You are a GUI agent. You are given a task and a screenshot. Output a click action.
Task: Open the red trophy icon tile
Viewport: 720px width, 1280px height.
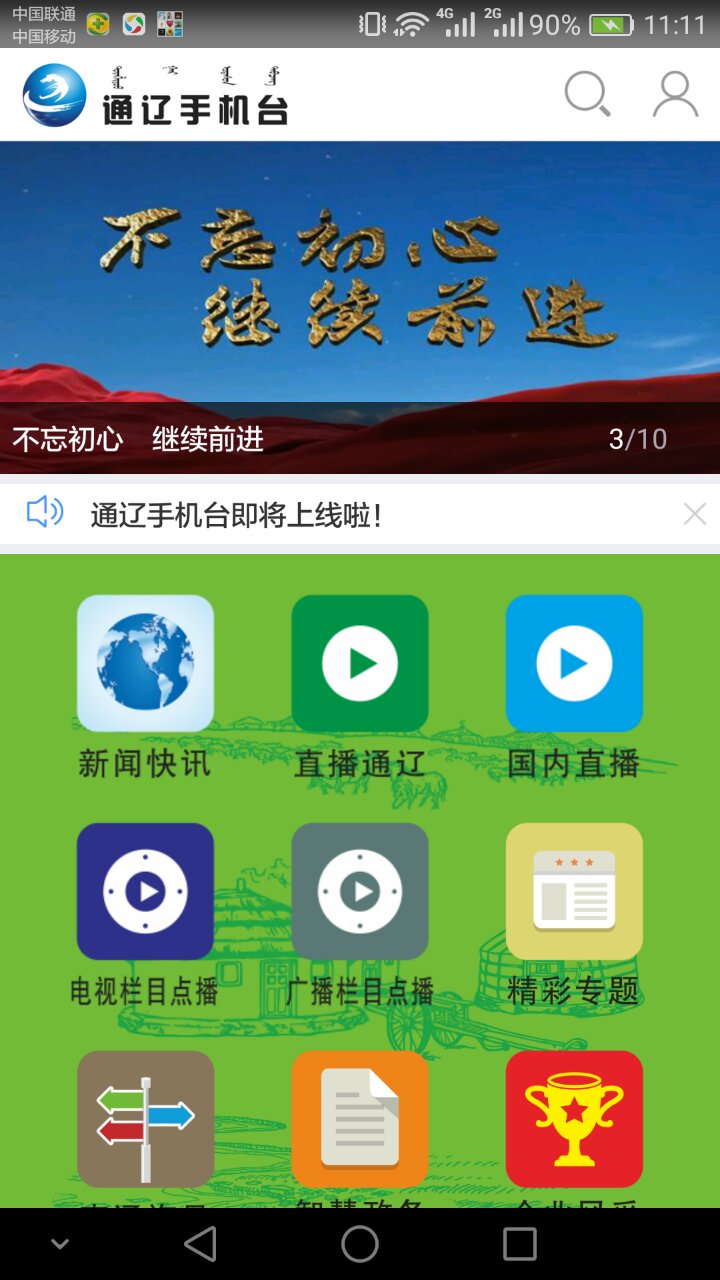pos(574,1119)
